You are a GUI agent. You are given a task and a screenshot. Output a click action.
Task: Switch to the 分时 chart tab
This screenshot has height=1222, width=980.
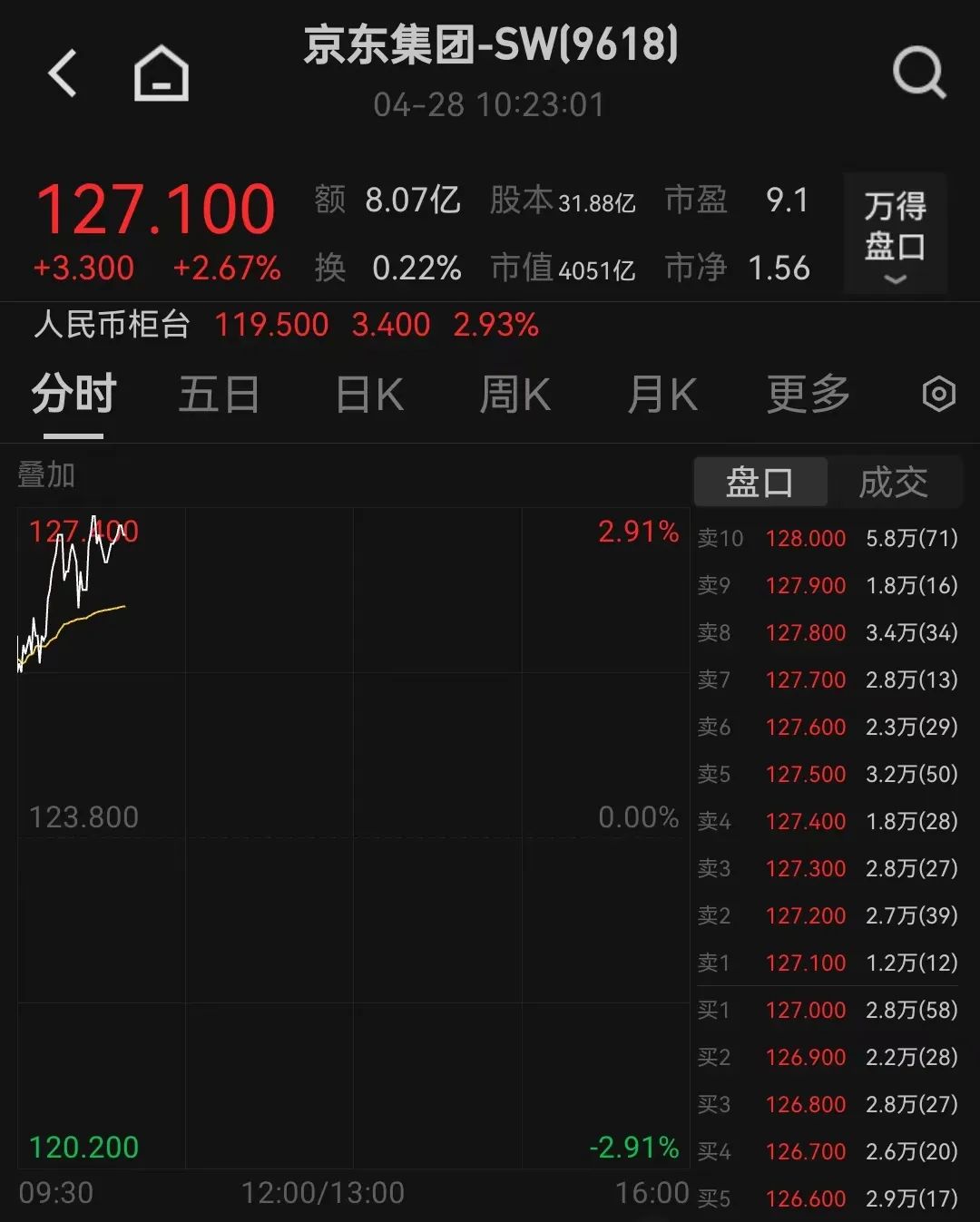(x=73, y=395)
